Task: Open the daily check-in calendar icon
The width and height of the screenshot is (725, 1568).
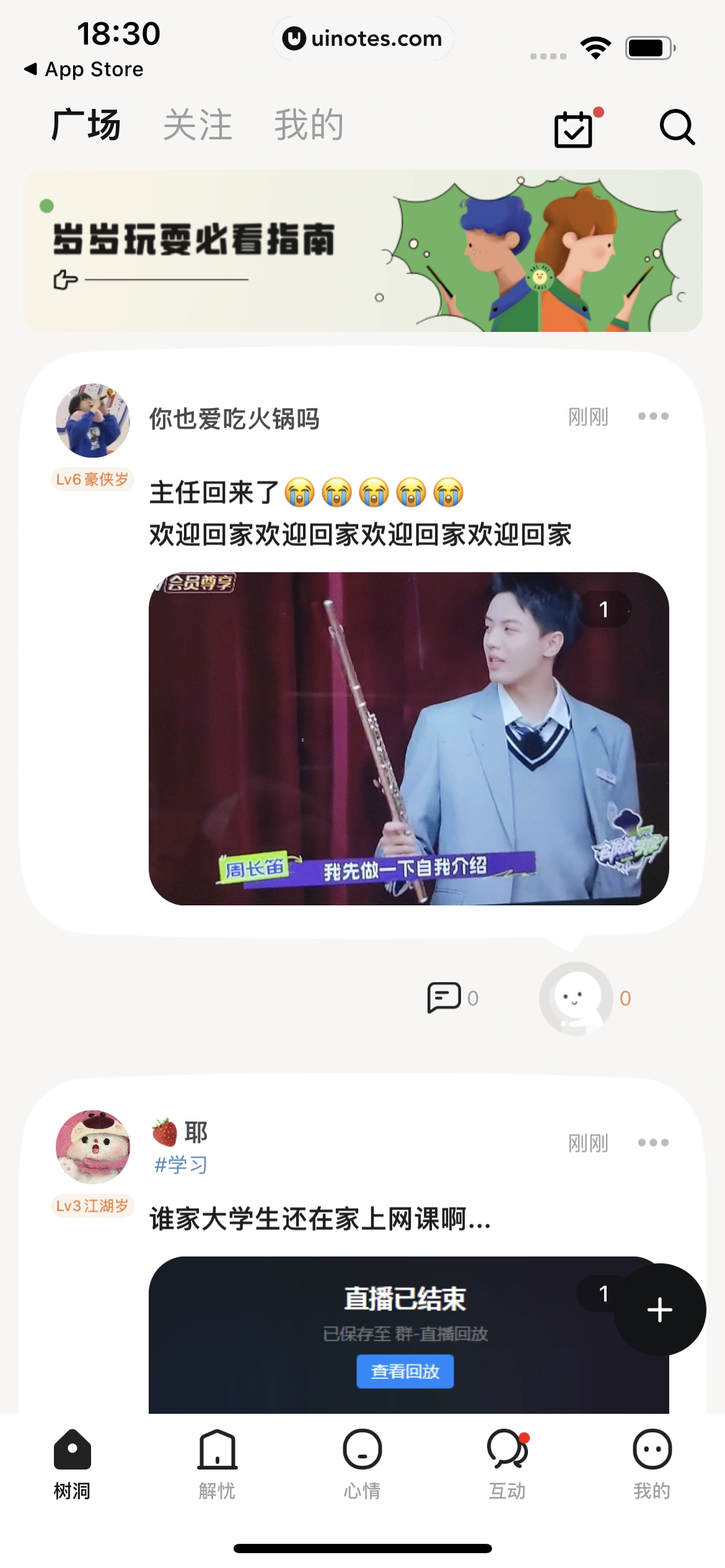Action: [x=574, y=129]
